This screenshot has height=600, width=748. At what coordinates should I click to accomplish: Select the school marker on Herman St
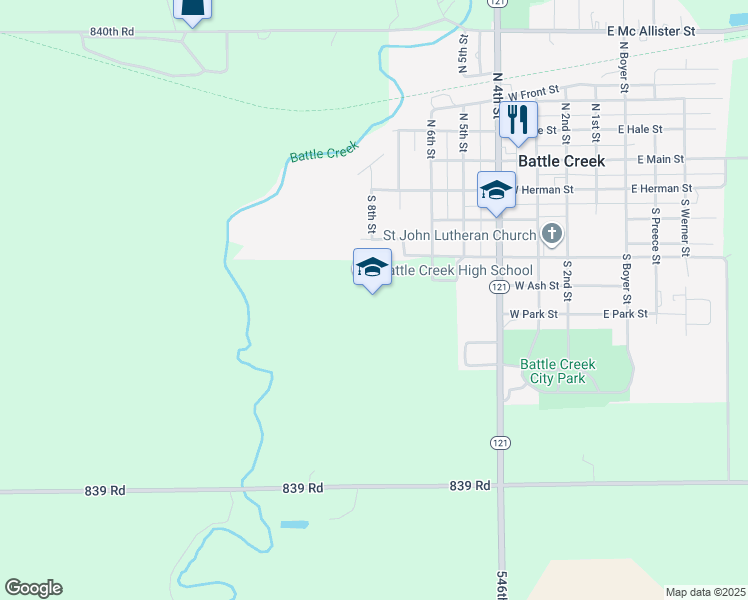pyautogui.click(x=496, y=191)
